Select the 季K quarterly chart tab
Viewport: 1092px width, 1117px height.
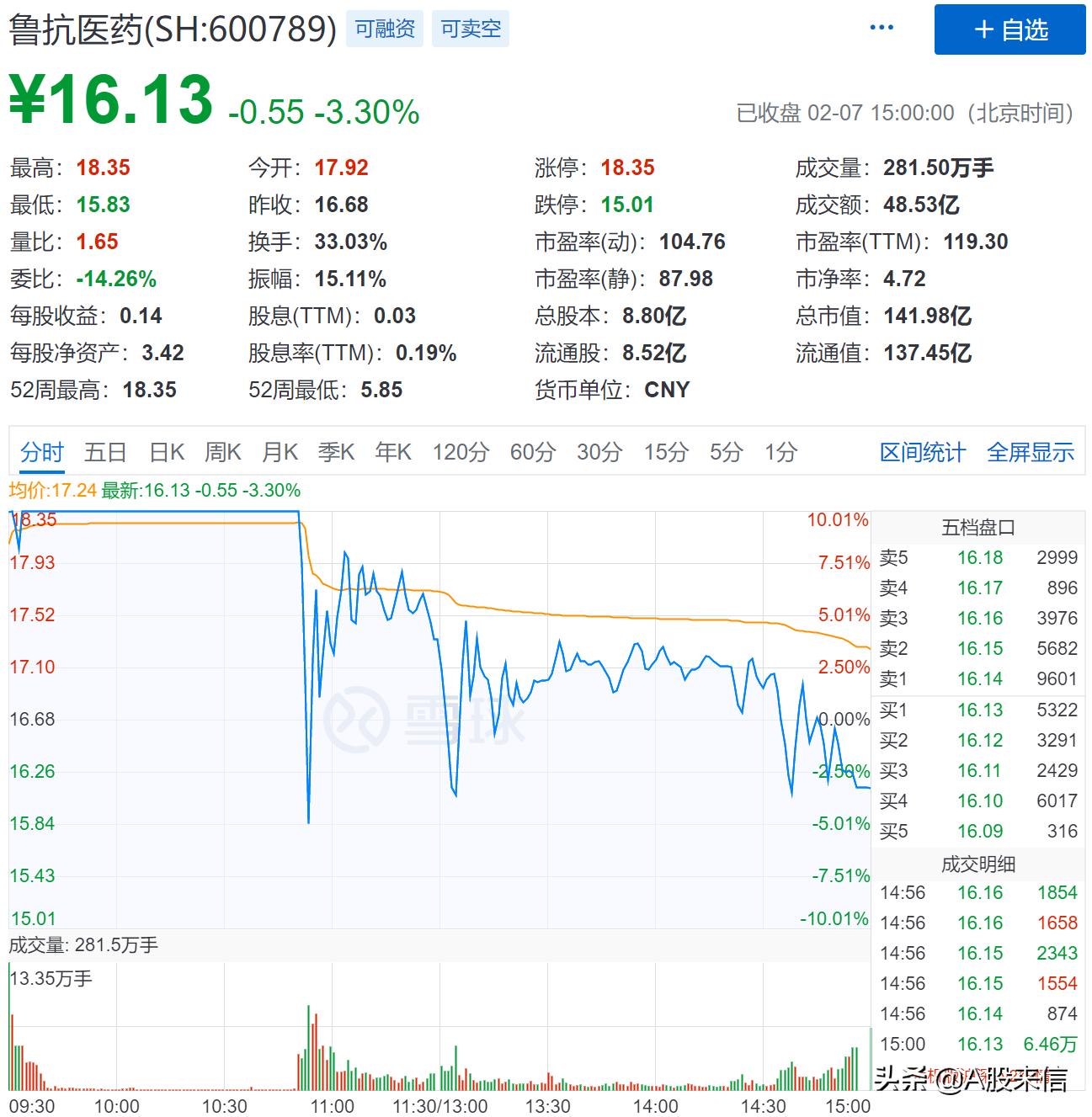coord(336,452)
